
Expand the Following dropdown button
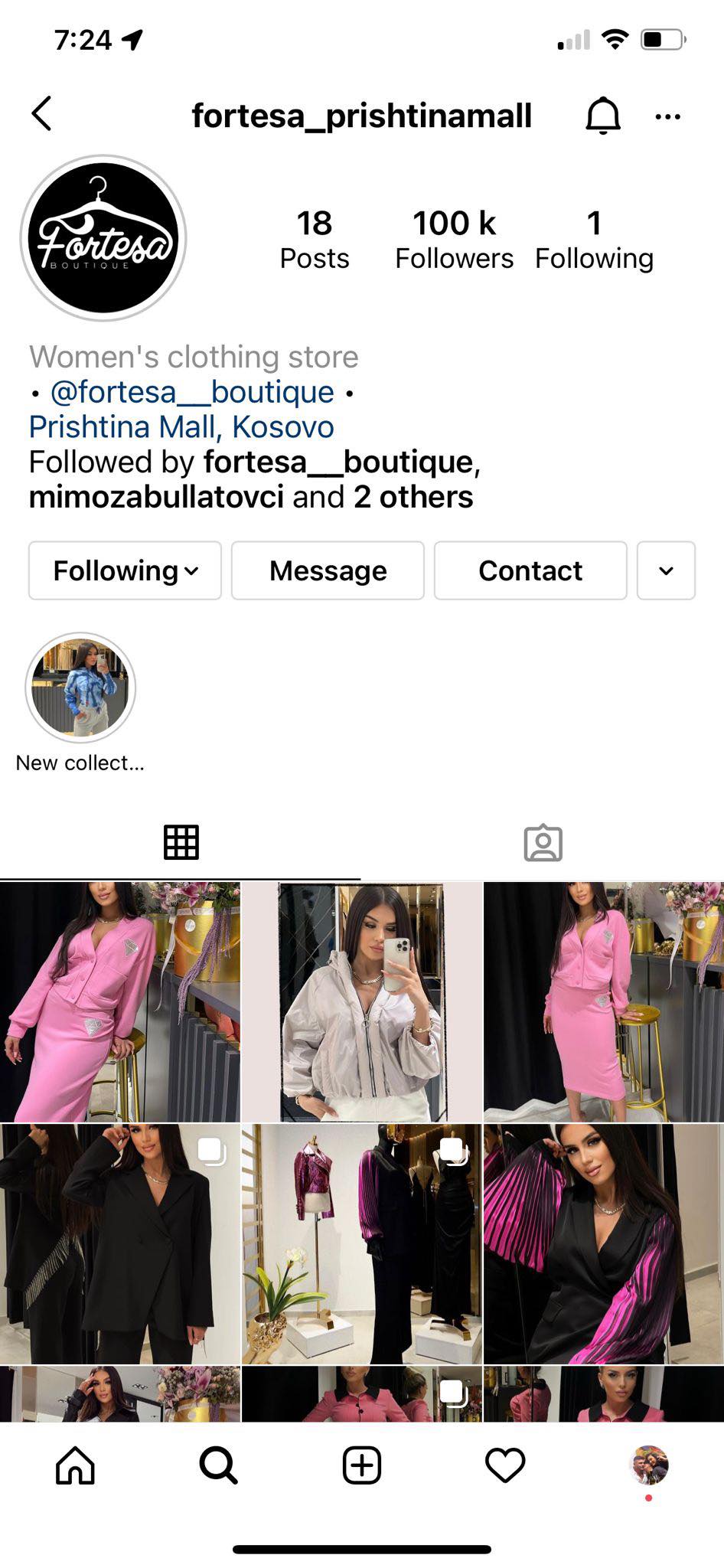(x=125, y=570)
